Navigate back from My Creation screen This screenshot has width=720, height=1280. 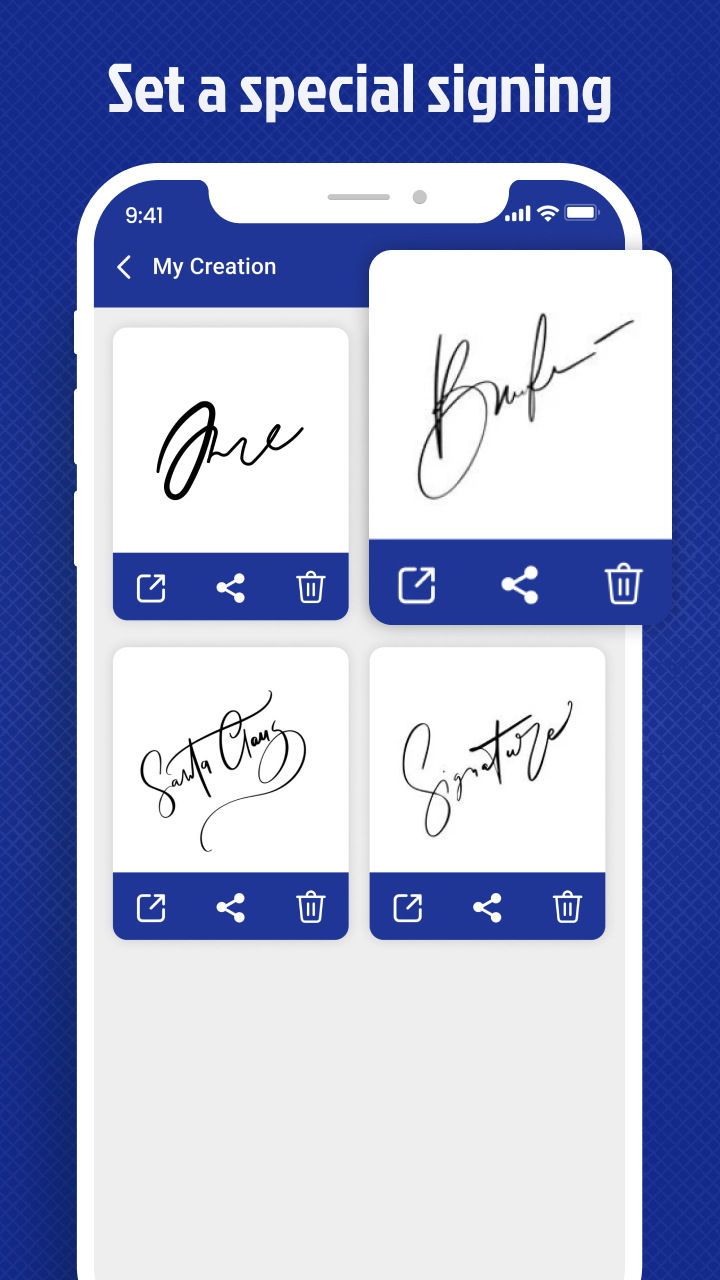pos(123,267)
